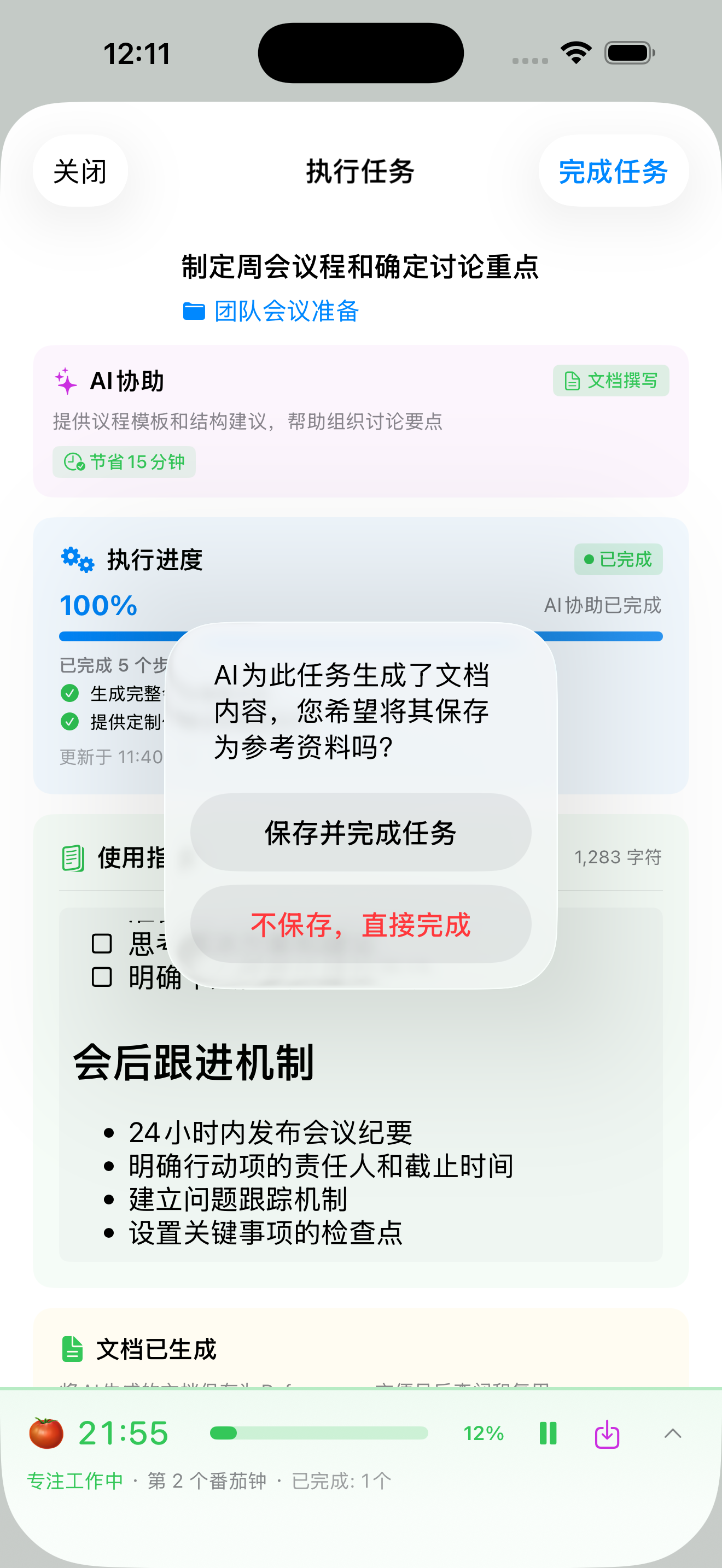Click the 关闭 button
The image size is (722, 1568).
click(x=80, y=172)
